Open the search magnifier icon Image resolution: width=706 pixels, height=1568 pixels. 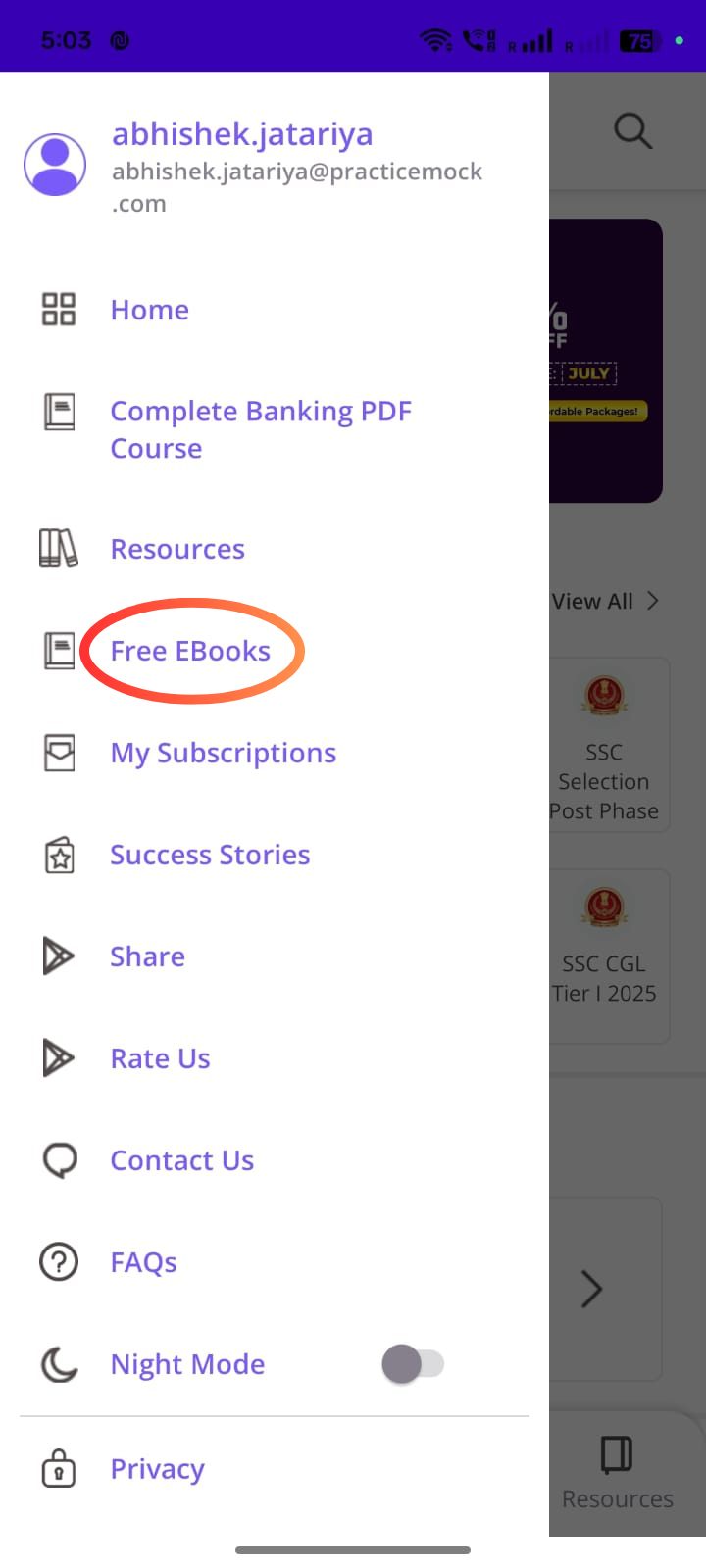click(632, 130)
